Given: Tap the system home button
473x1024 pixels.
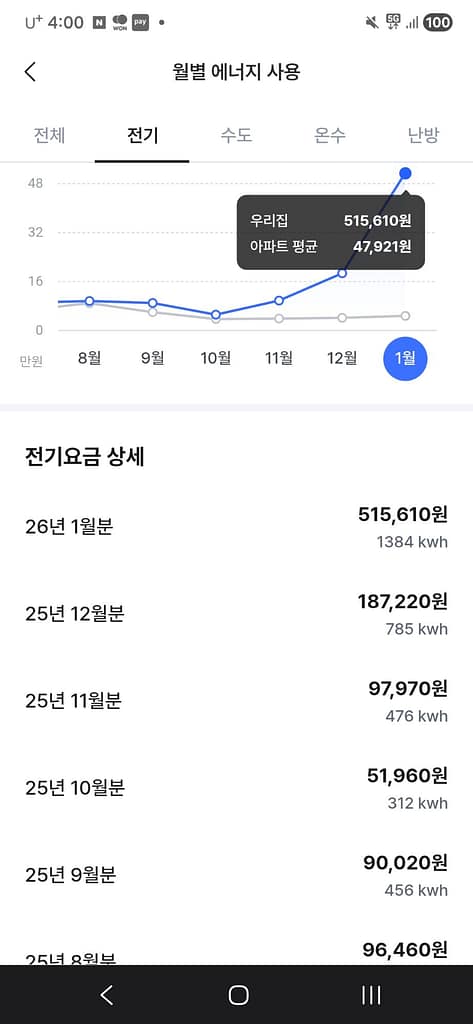Looking at the screenshot, I should coord(238,995).
